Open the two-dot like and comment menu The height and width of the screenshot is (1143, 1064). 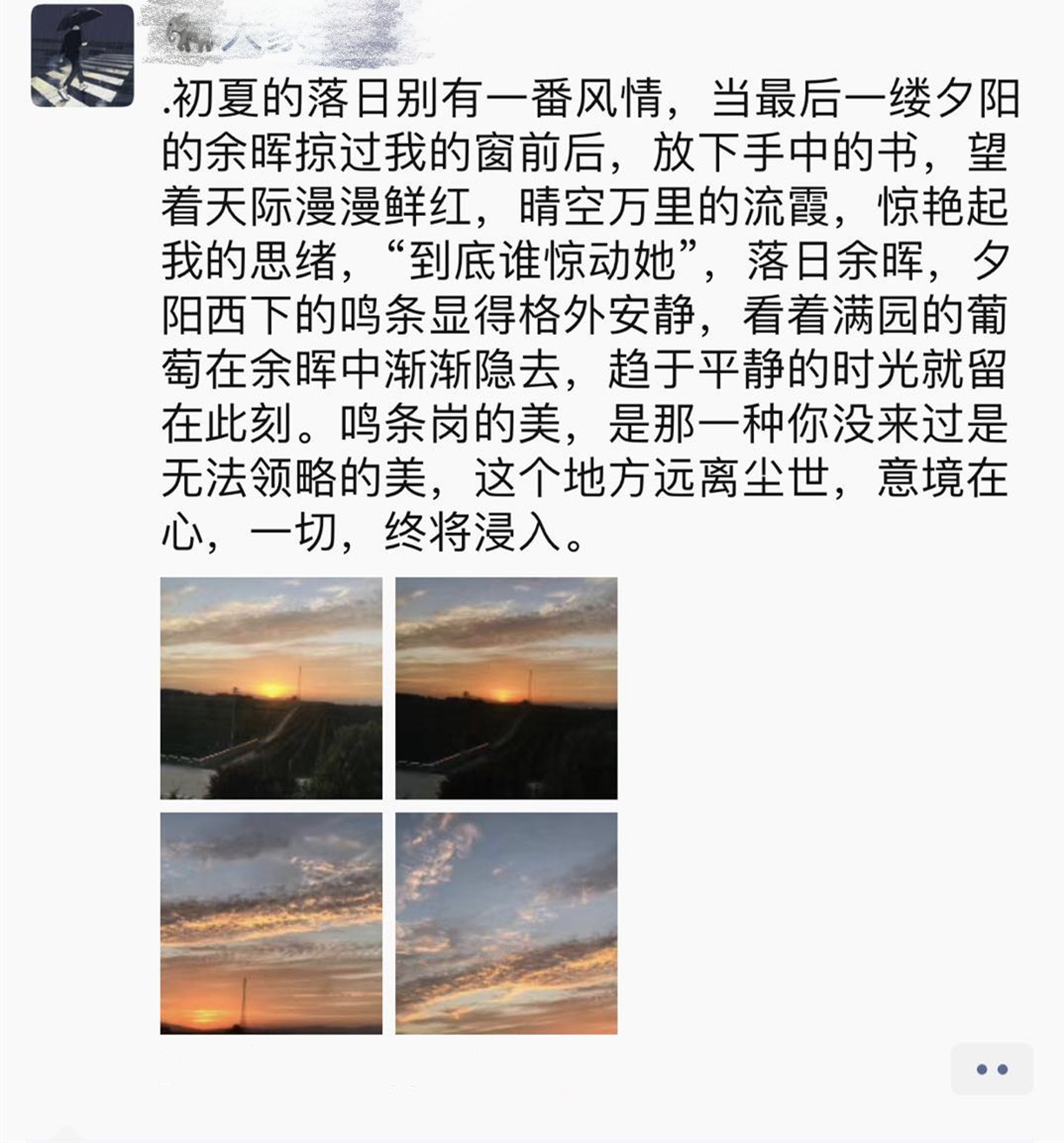992,1069
